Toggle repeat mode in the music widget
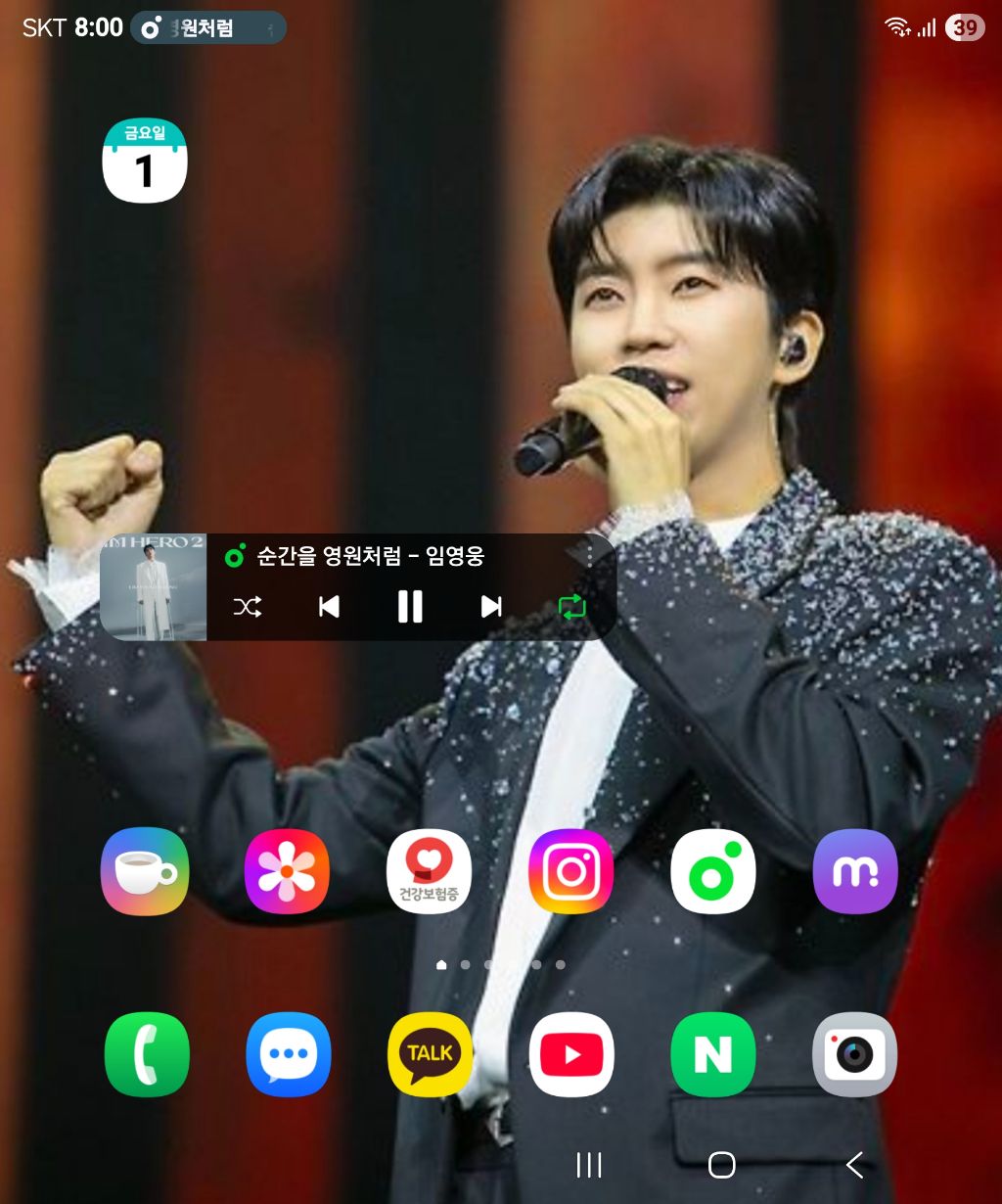The width and height of the screenshot is (1002, 1204). tap(571, 607)
